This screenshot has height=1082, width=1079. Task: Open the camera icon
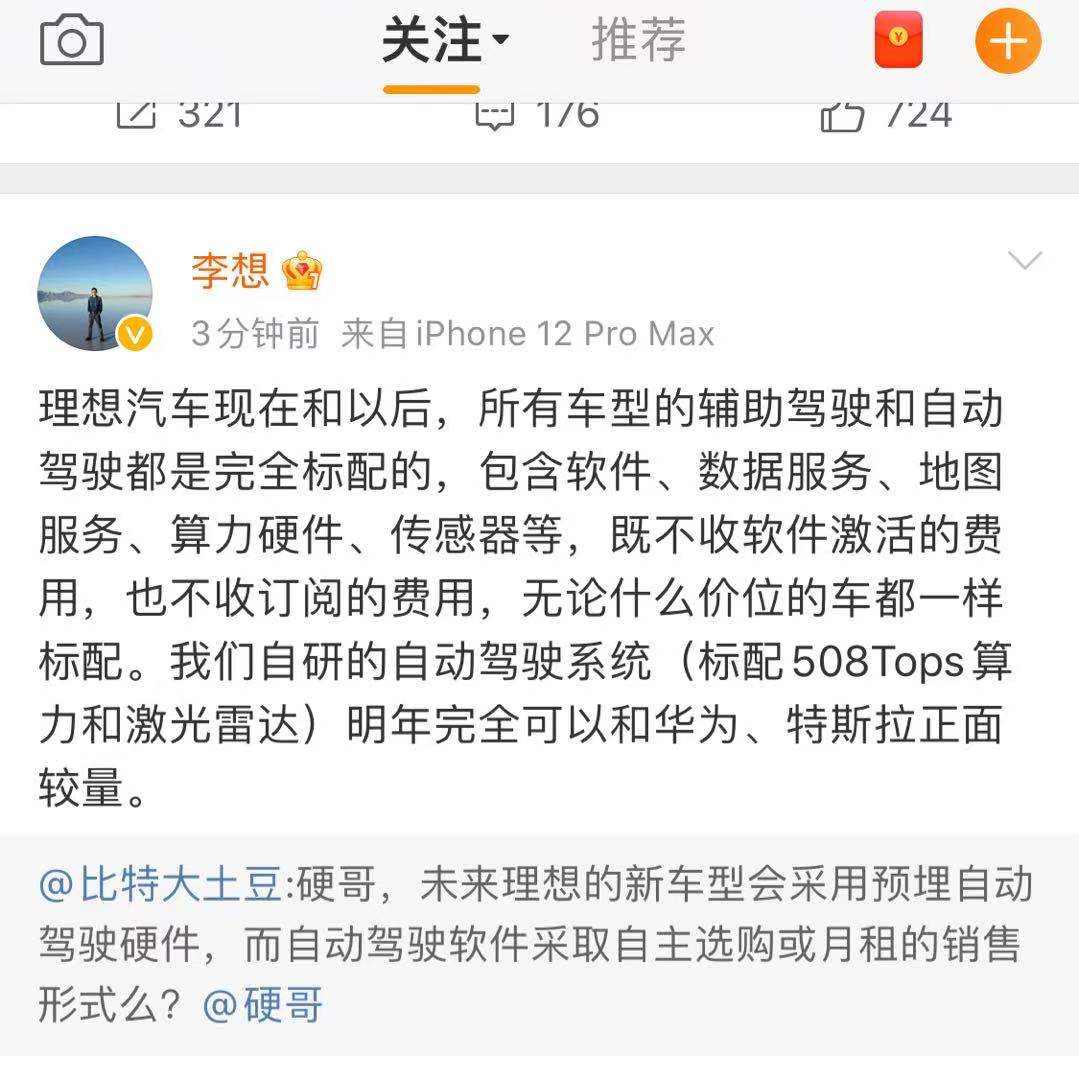pos(72,42)
